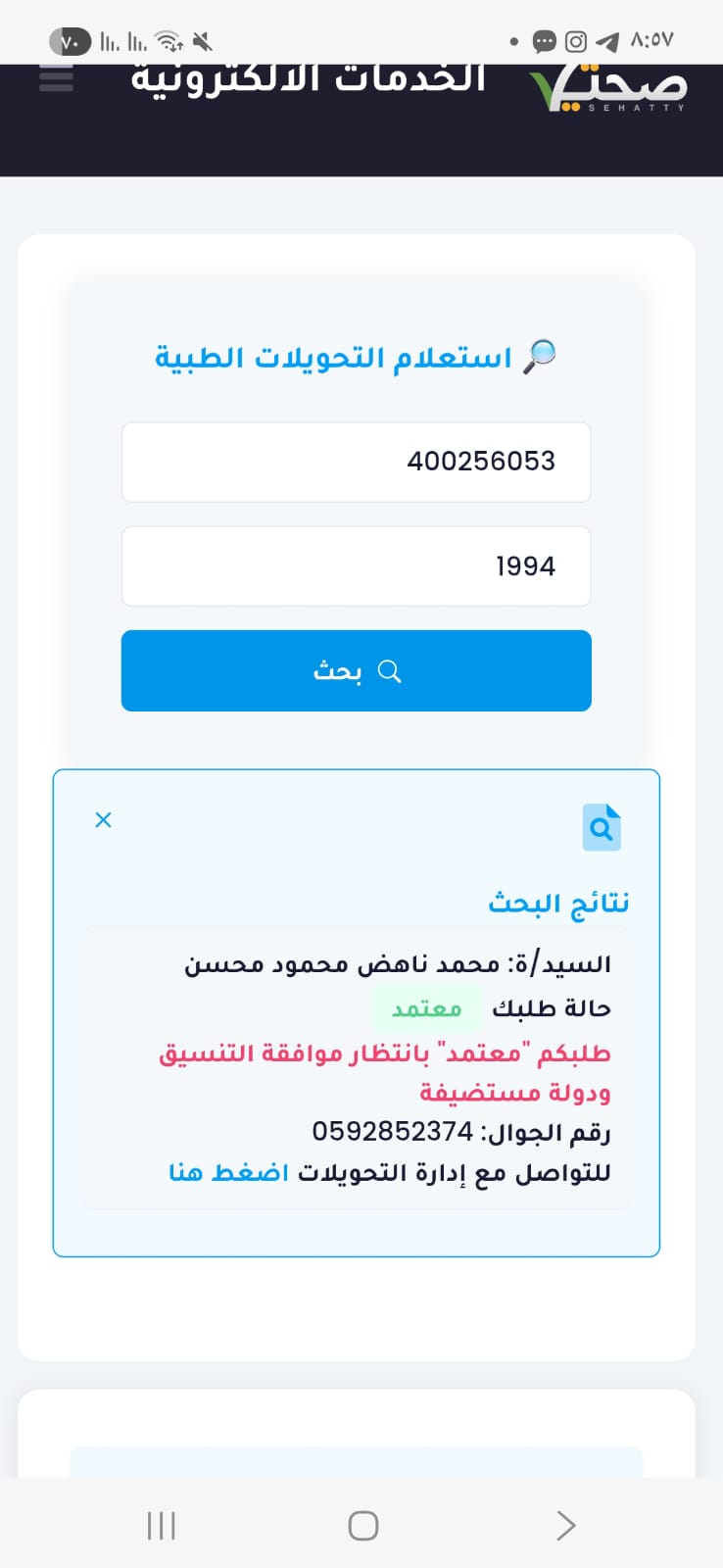723x1568 pixels.
Task: Close the search results panel
Action: coord(103,820)
